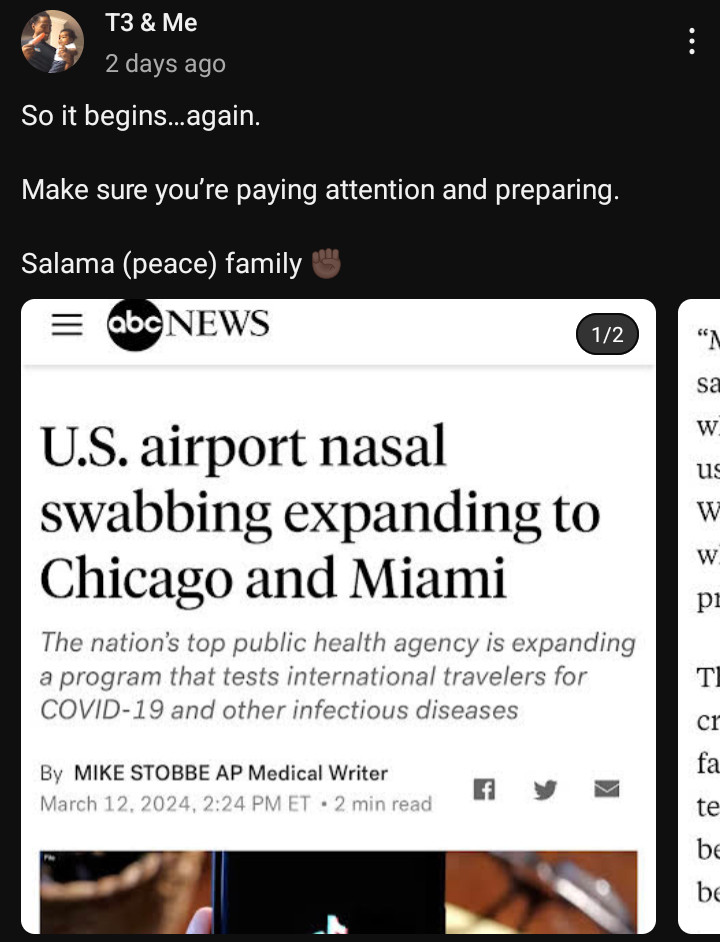This screenshot has height=942, width=720.
Task: Open the T3 & Me channel name
Action: pyautogui.click(x=151, y=23)
